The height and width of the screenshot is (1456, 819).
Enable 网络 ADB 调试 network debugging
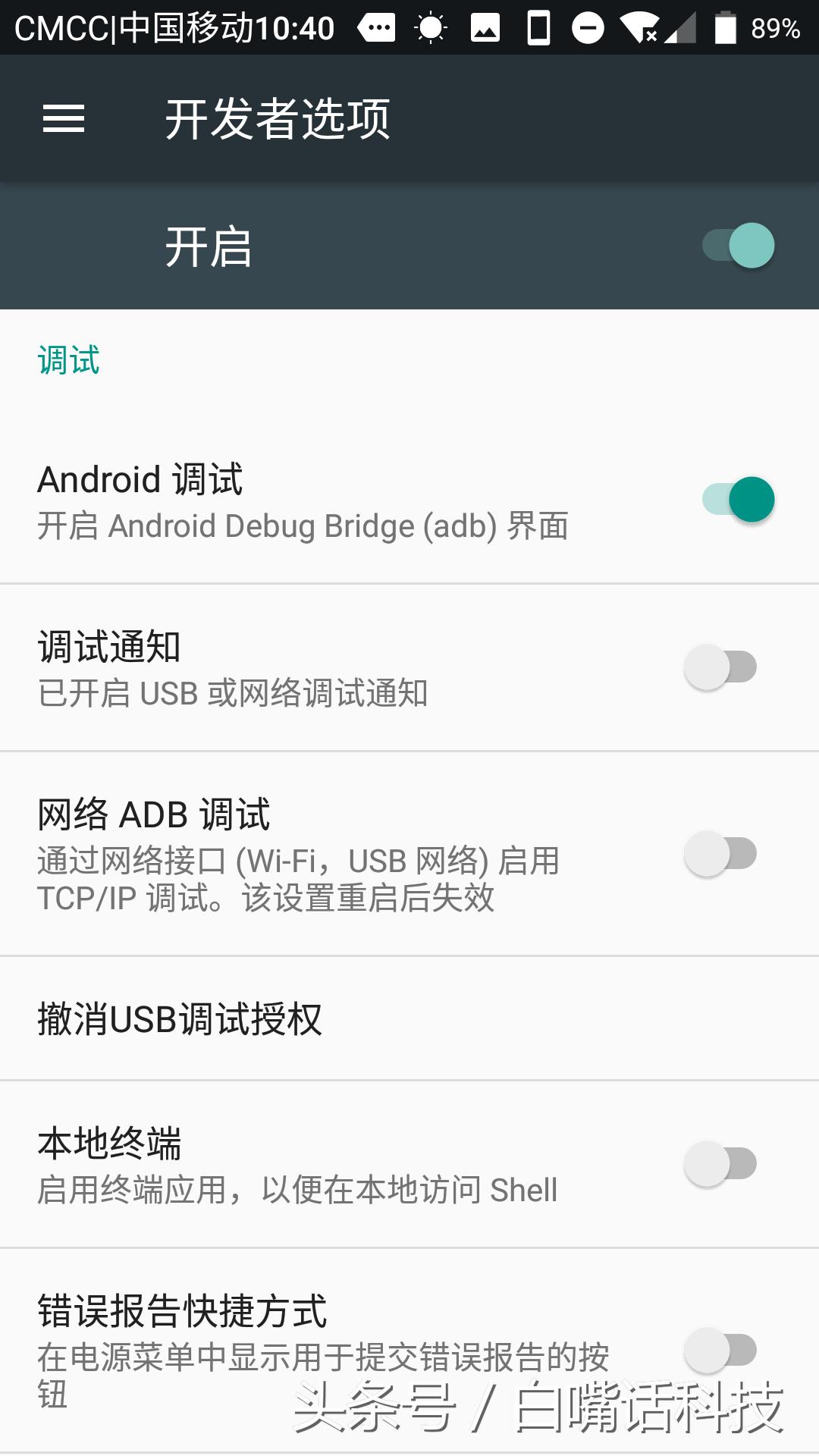pyautogui.click(x=720, y=853)
